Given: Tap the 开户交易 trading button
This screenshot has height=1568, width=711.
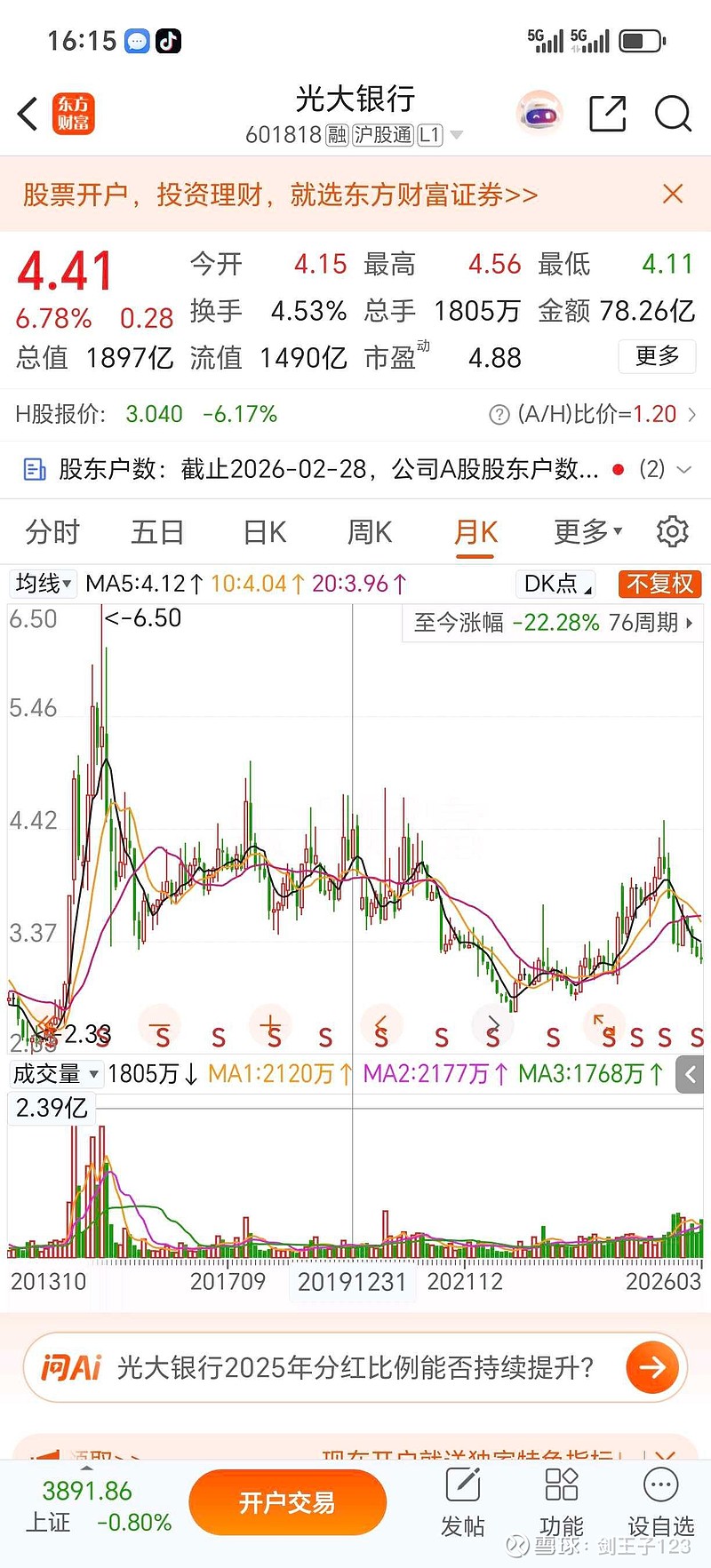Looking at the screenshot, I should click(x=288, y=1501).
